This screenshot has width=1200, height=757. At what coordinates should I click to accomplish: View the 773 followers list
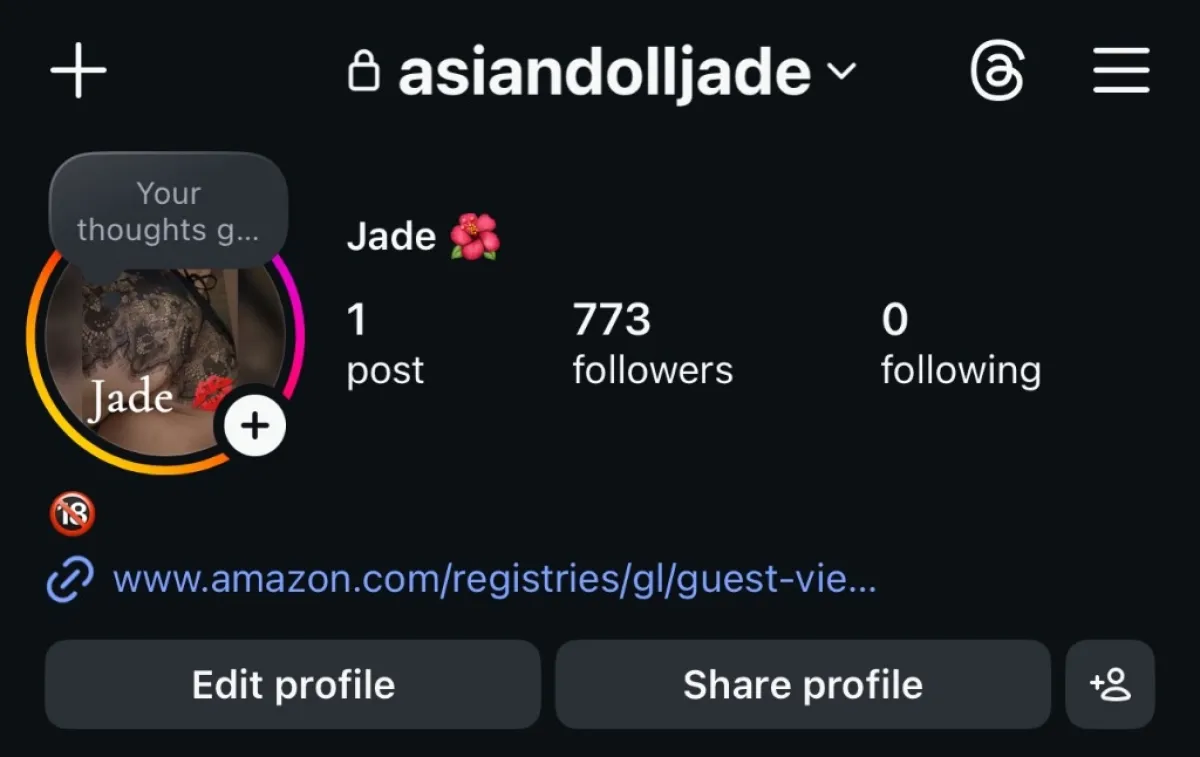tap(652, 344)
